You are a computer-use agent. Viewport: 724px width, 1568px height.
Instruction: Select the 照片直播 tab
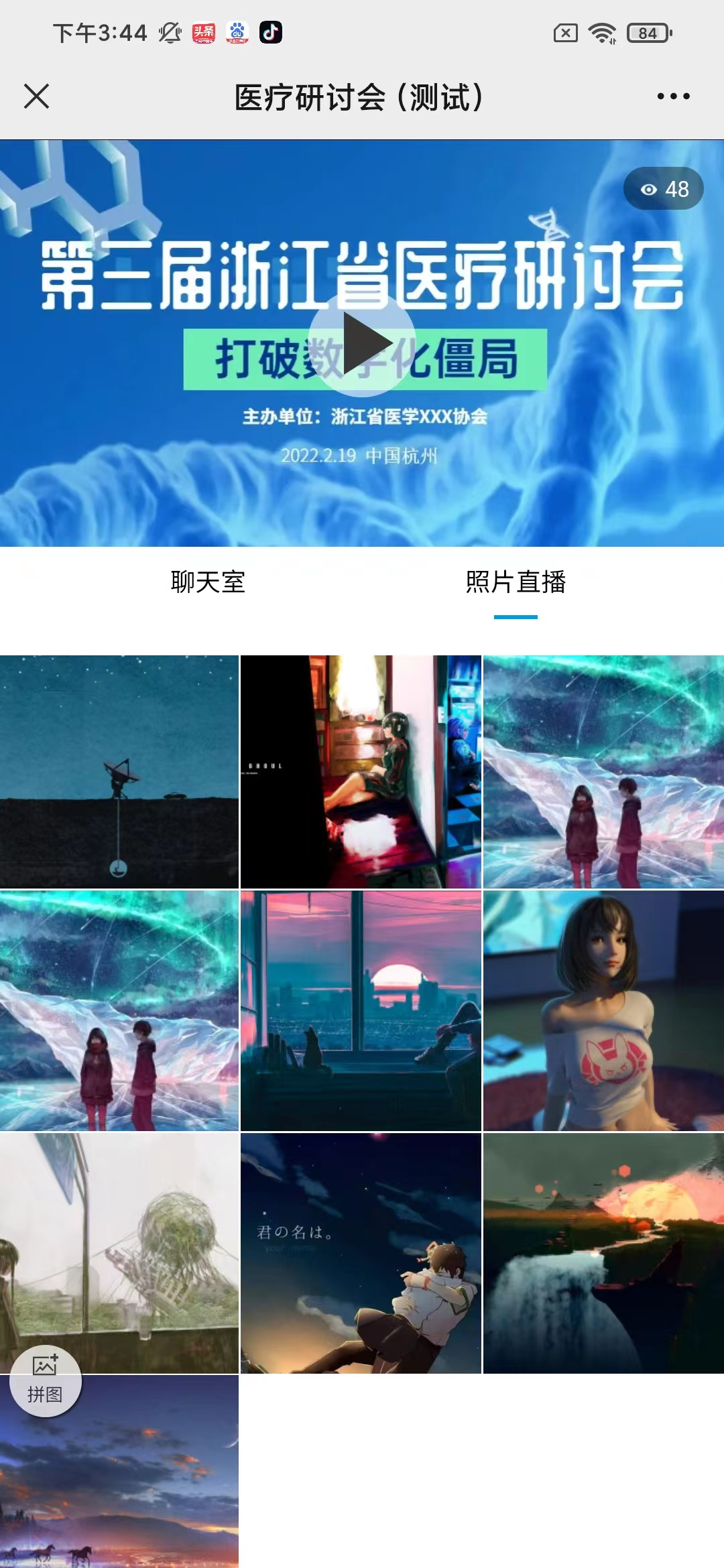click(x=516, y=582)
